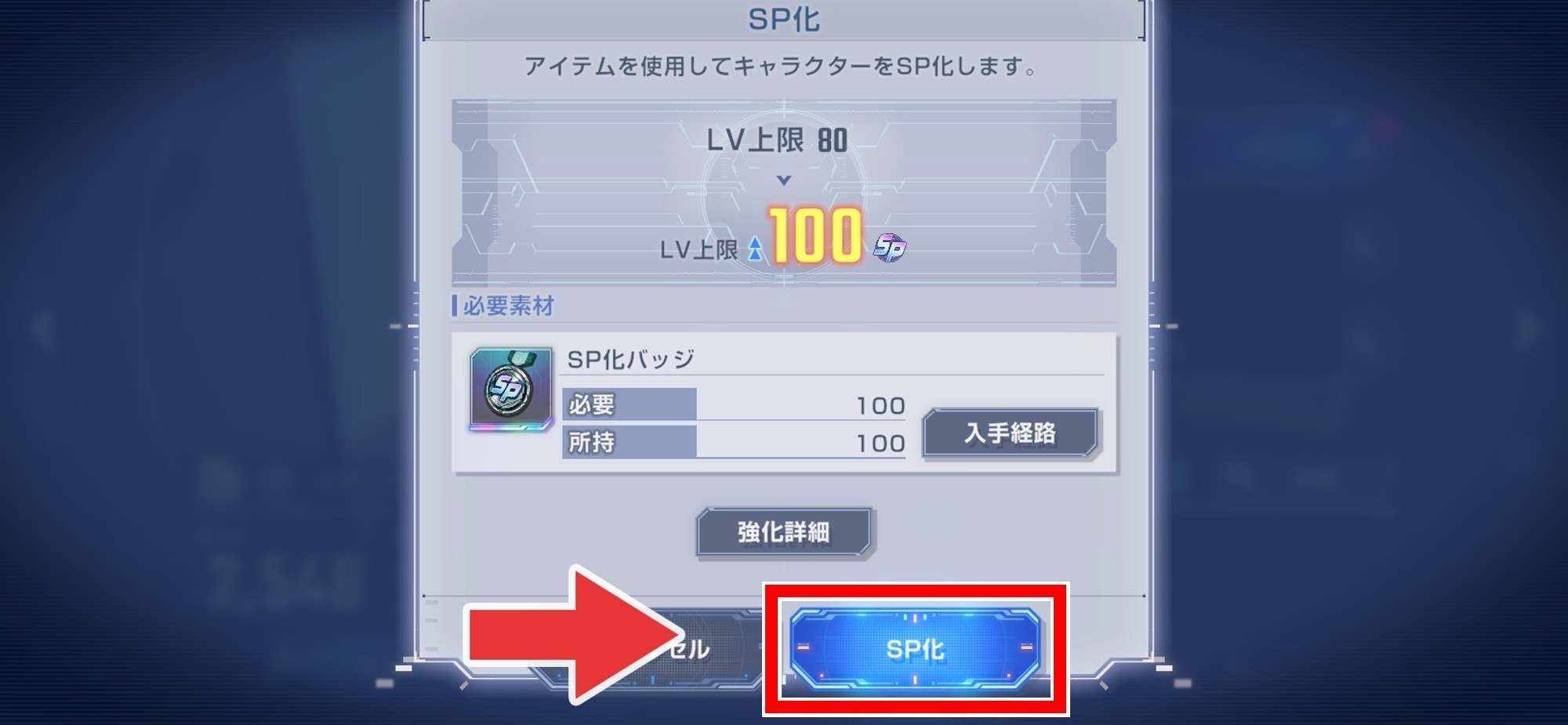Open 入手経路 for SP化バッジ
1568x725 pixels.
pyautogui.click(x=1011, y=433)
